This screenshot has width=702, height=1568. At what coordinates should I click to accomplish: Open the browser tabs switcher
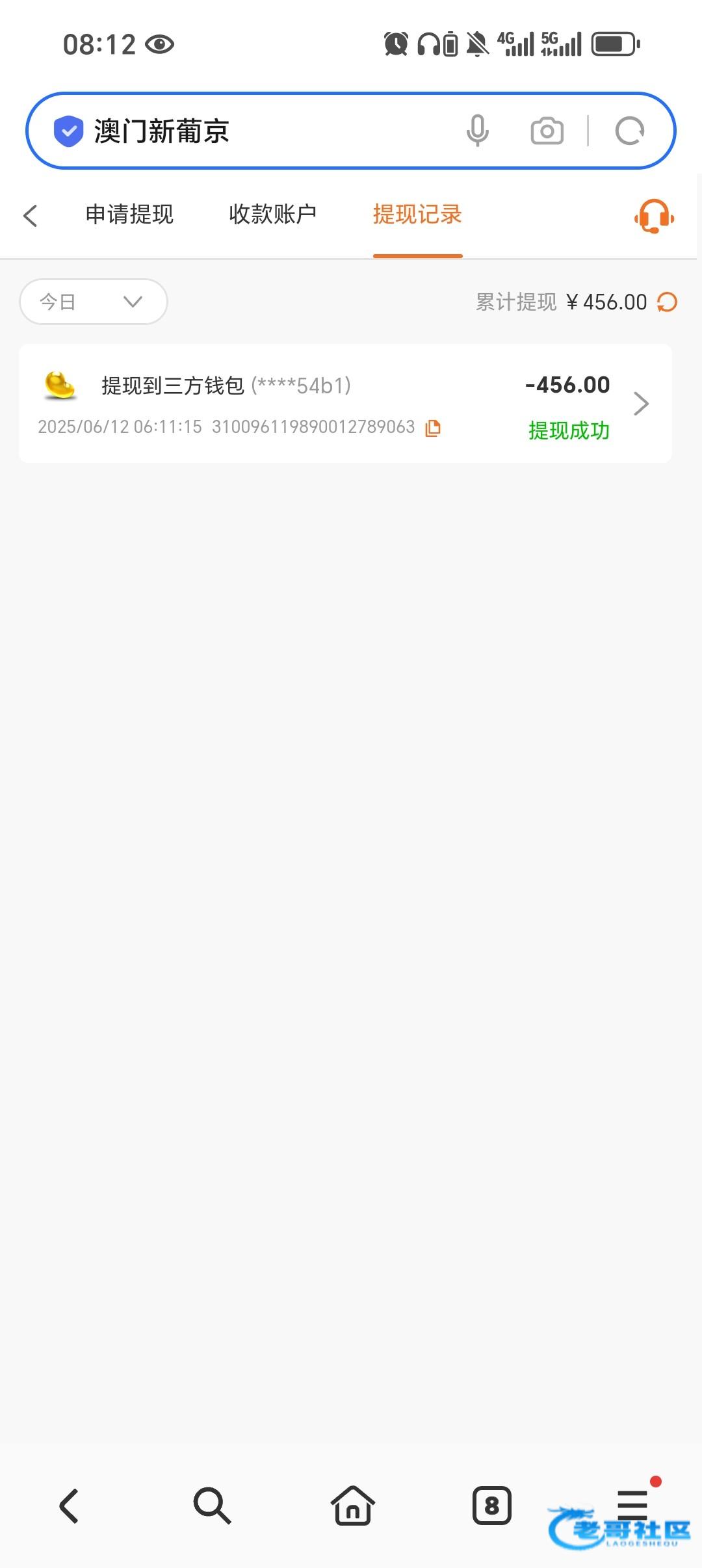click(x=492, y=1506)
